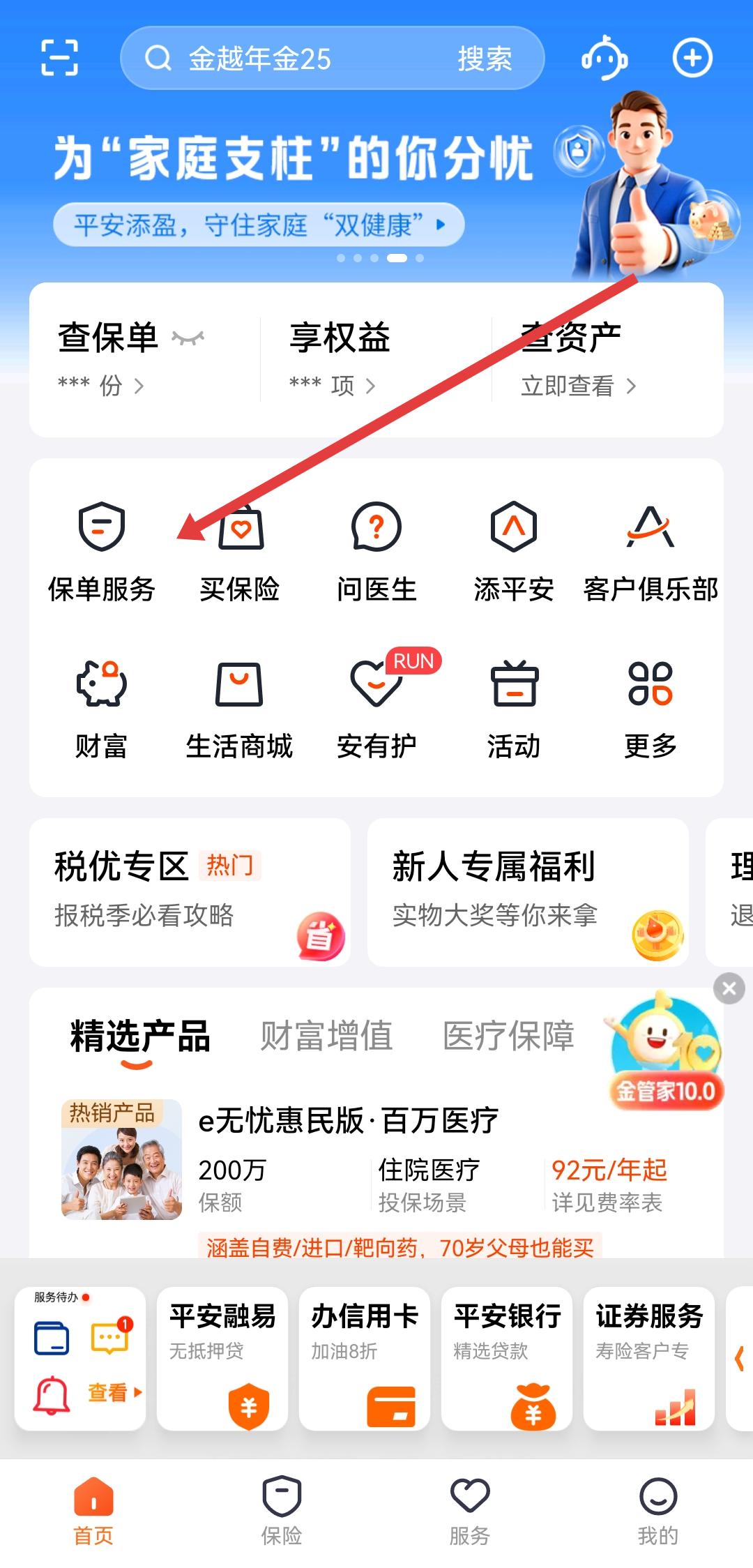Image resolution: width=753 pixels, height=1568 pixels.
Task: Tap the plus icon in top bar
Action: tap(692, 58)
